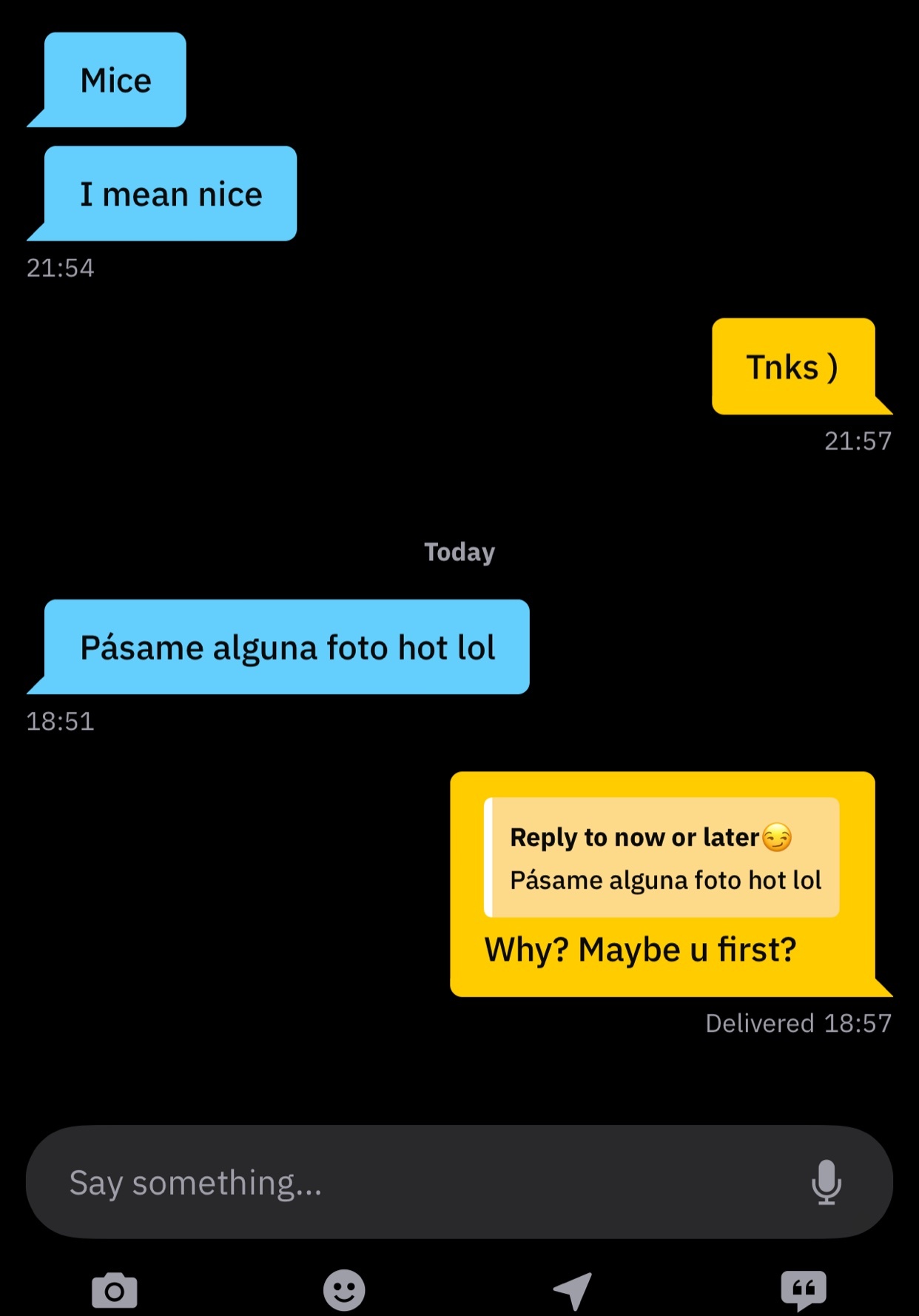Record a voice message with the microphone
The image size is (919, 1316).
(x=826, y=1182)
